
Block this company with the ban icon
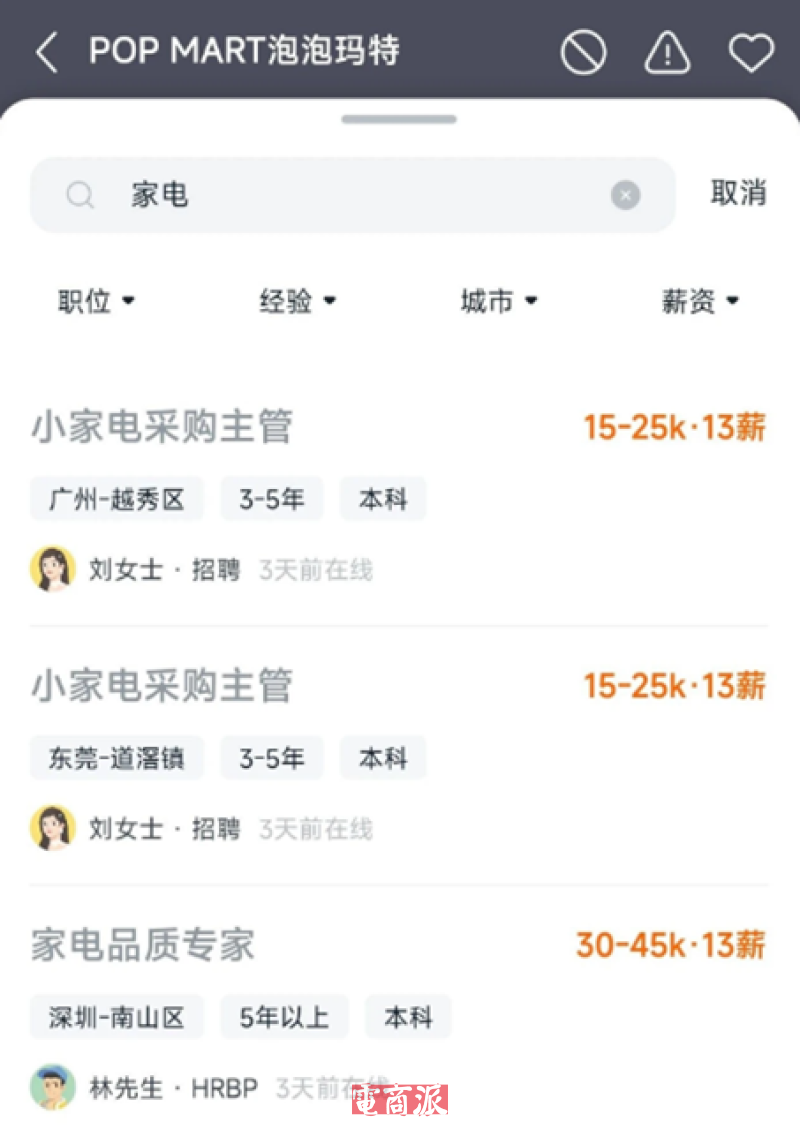pyautogui.click(x=583, y=52)
